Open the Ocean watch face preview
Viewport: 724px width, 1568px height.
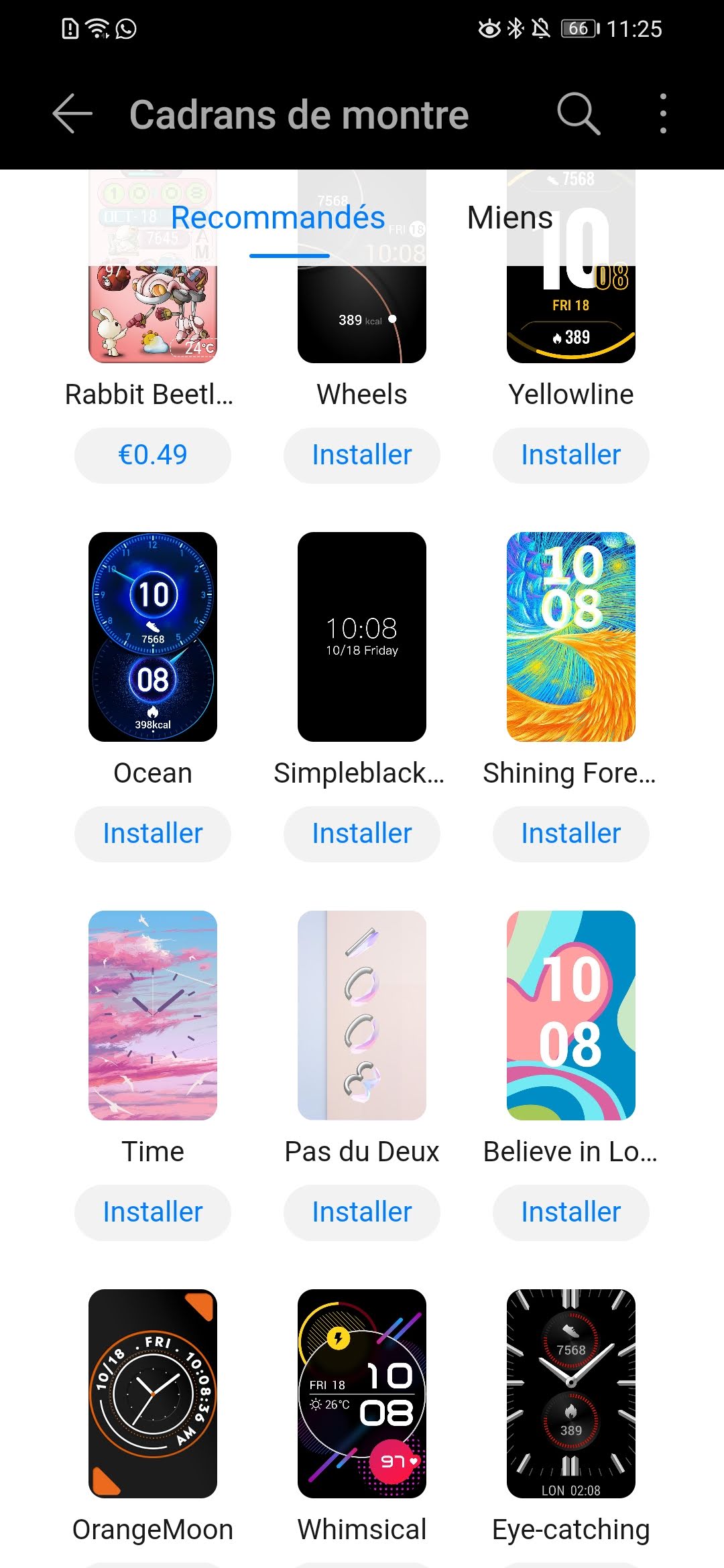pyautogui.click(x=153, y=637)
